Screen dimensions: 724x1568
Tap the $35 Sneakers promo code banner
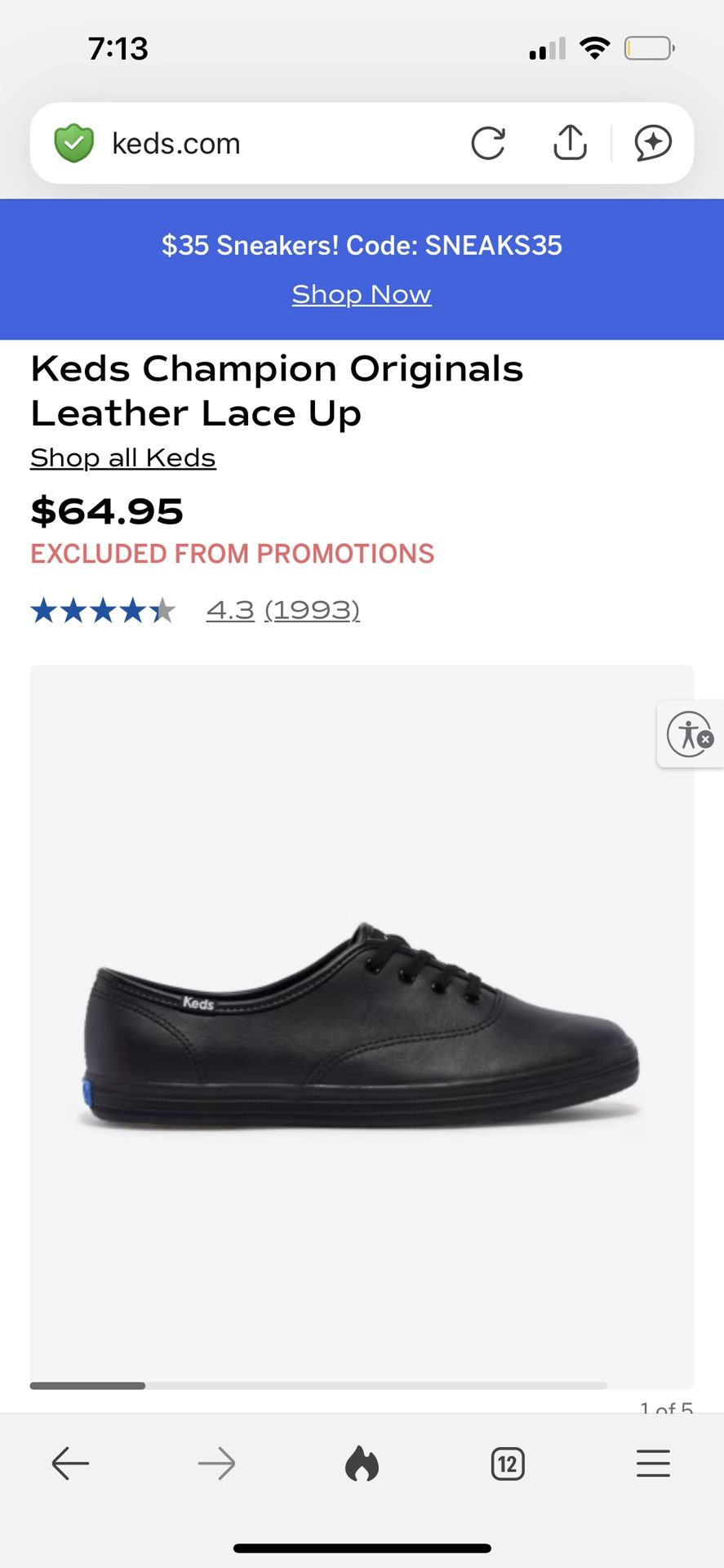[362, 244]
